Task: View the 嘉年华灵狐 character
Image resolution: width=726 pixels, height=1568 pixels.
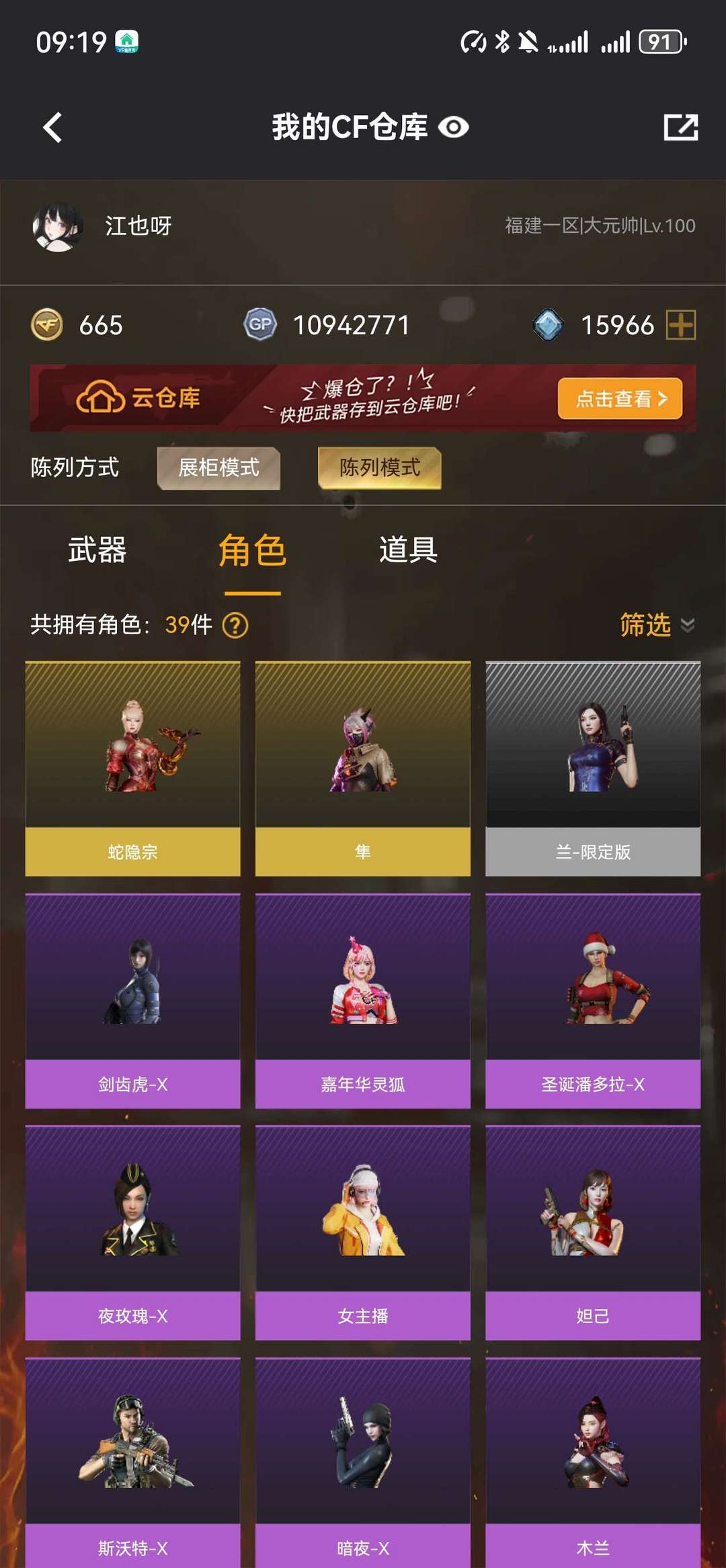Action: coord(363,1000)
